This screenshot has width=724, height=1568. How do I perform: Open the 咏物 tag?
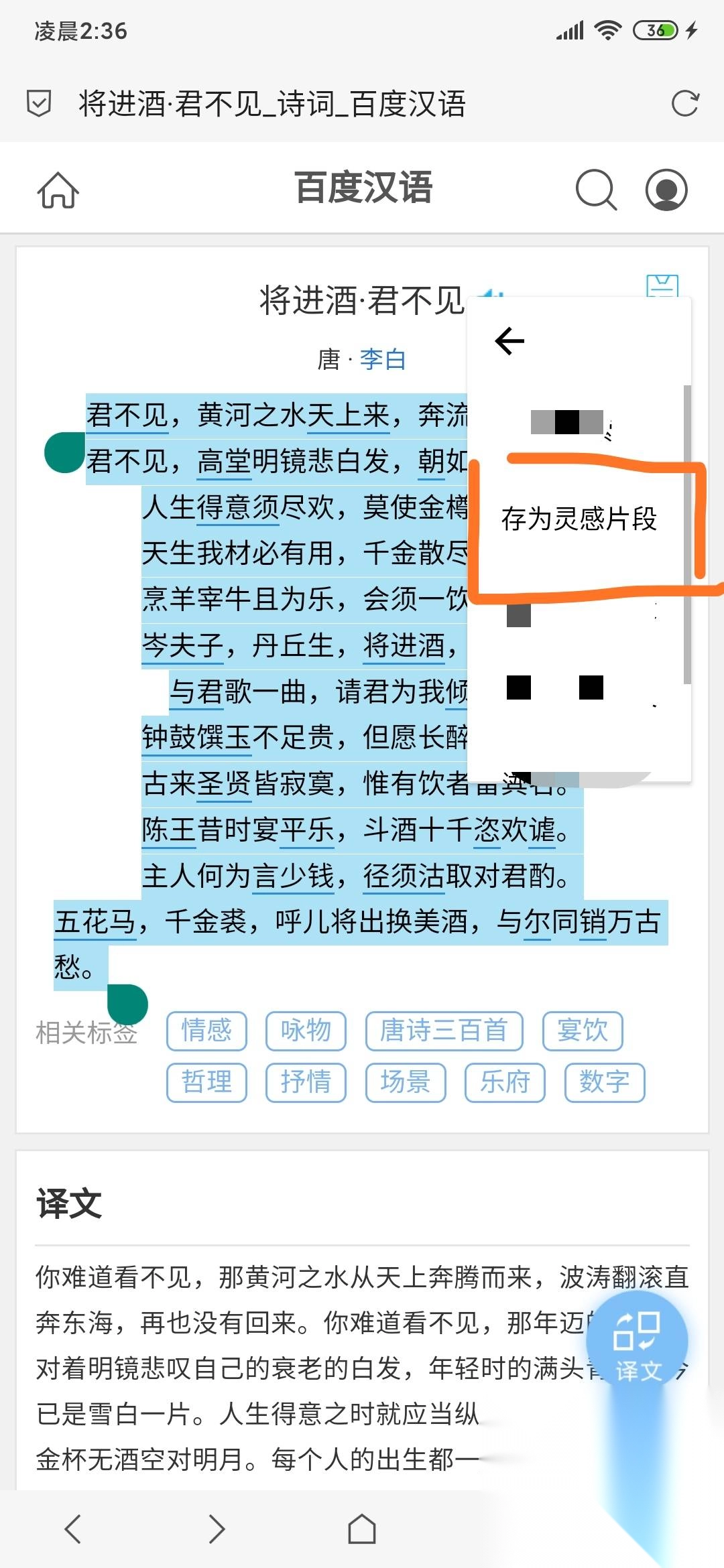coord(306,1031)
